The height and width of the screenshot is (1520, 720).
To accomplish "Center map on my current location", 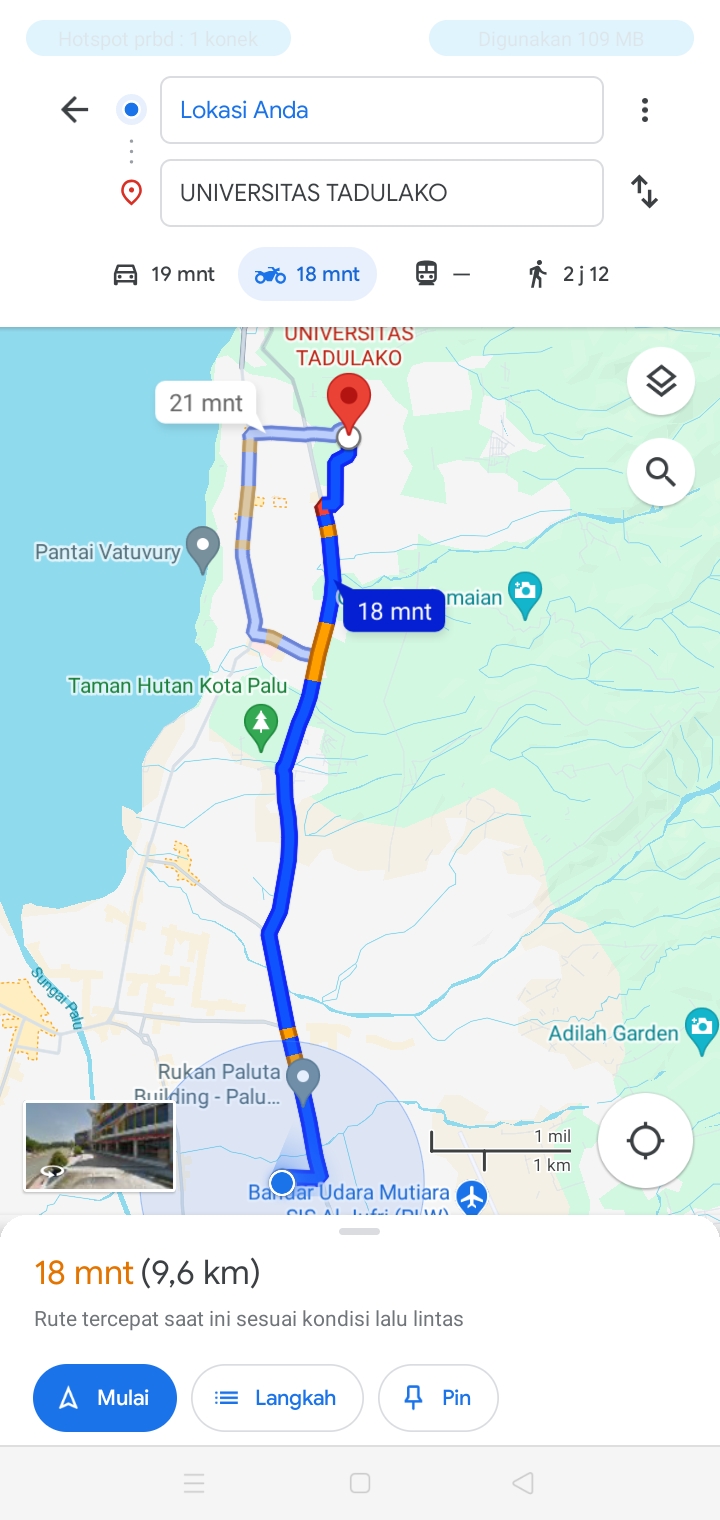I will 645,1141.
